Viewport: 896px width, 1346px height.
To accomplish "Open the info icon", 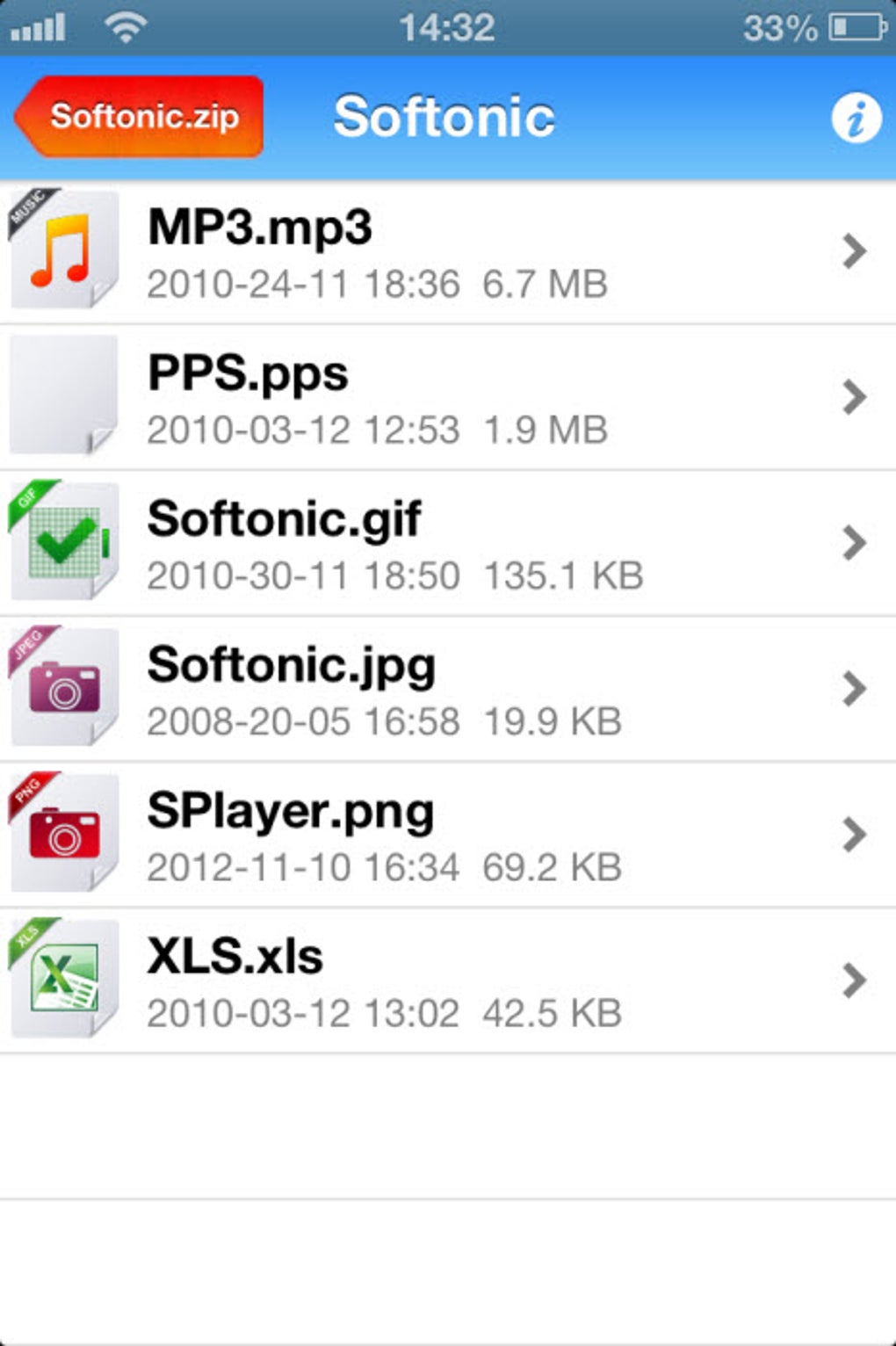I will 856,119.
